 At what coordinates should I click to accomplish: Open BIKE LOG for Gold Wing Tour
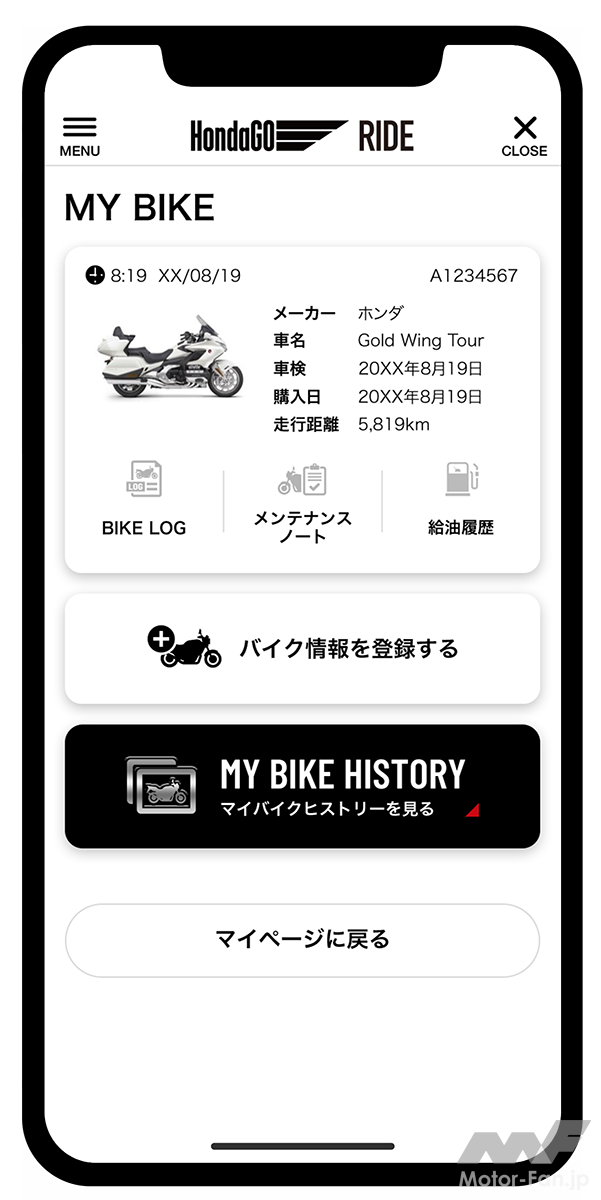[144, 500]
